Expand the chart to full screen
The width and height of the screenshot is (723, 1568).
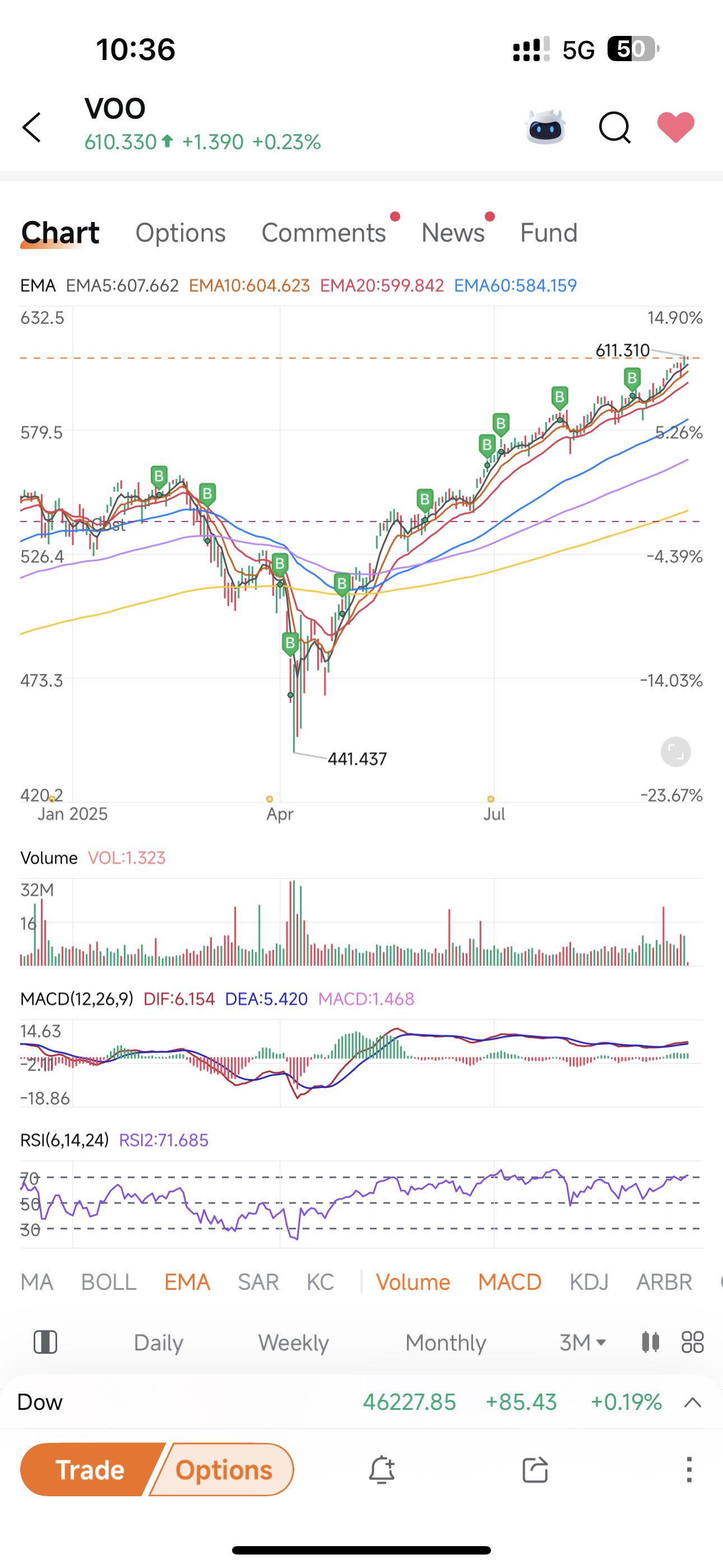(x=675, y=751)
